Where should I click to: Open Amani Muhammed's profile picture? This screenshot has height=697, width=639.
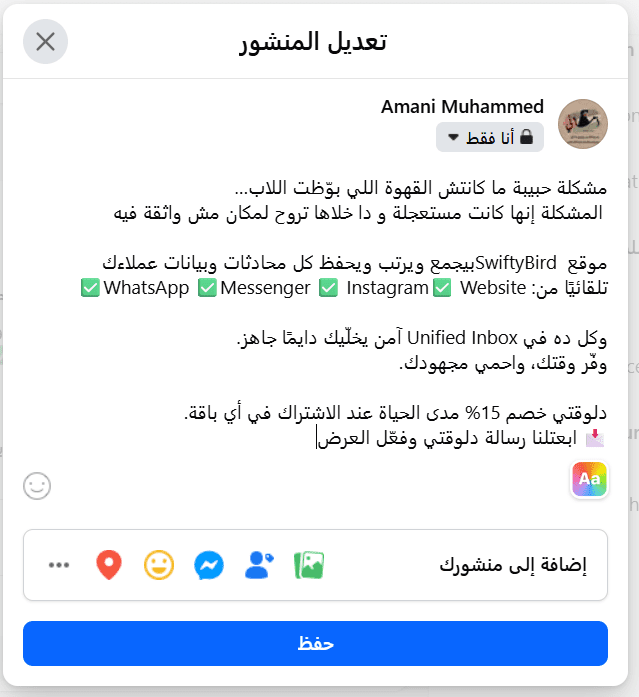coord(583,124)
